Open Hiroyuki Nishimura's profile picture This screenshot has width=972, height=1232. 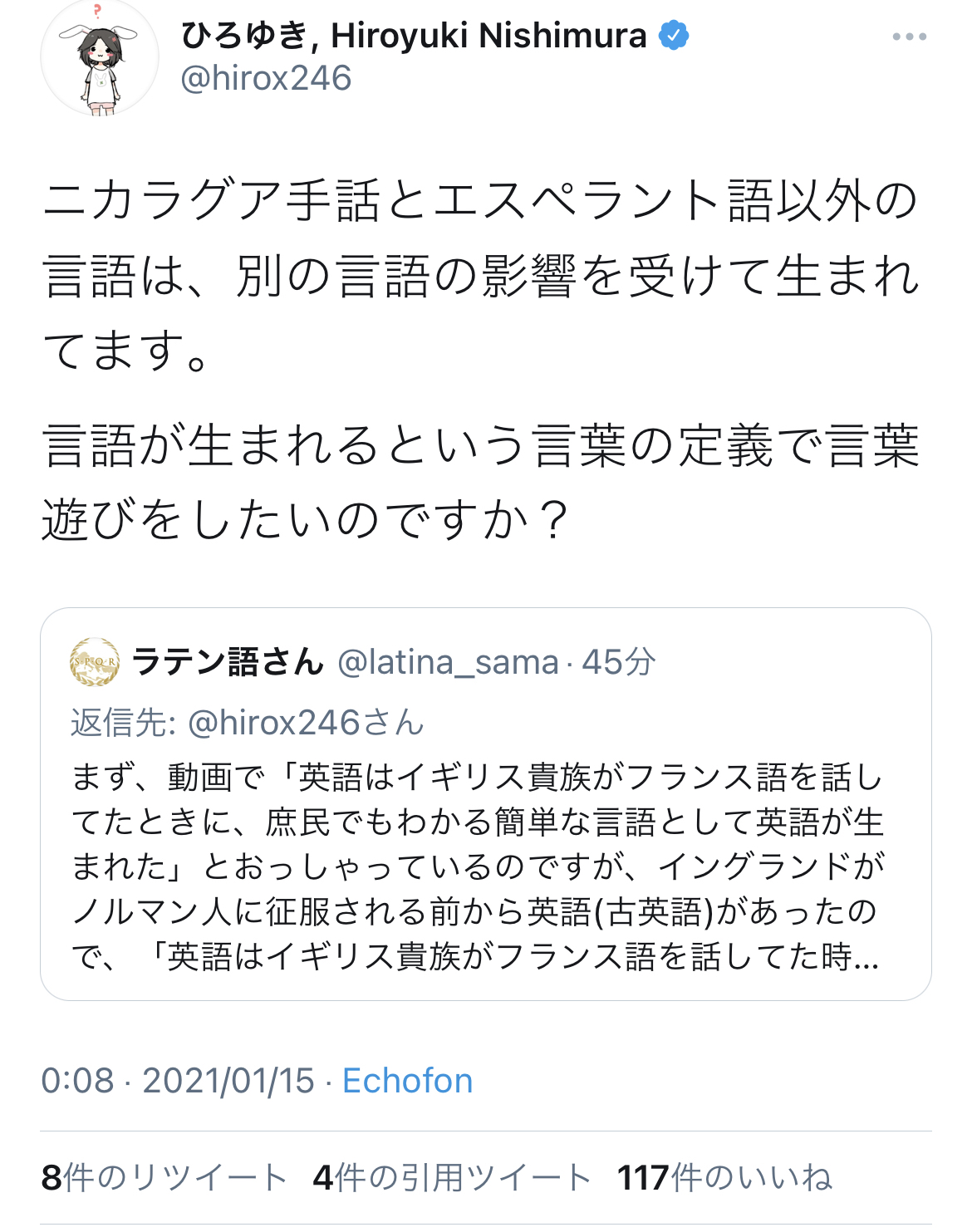click(100, 58)
